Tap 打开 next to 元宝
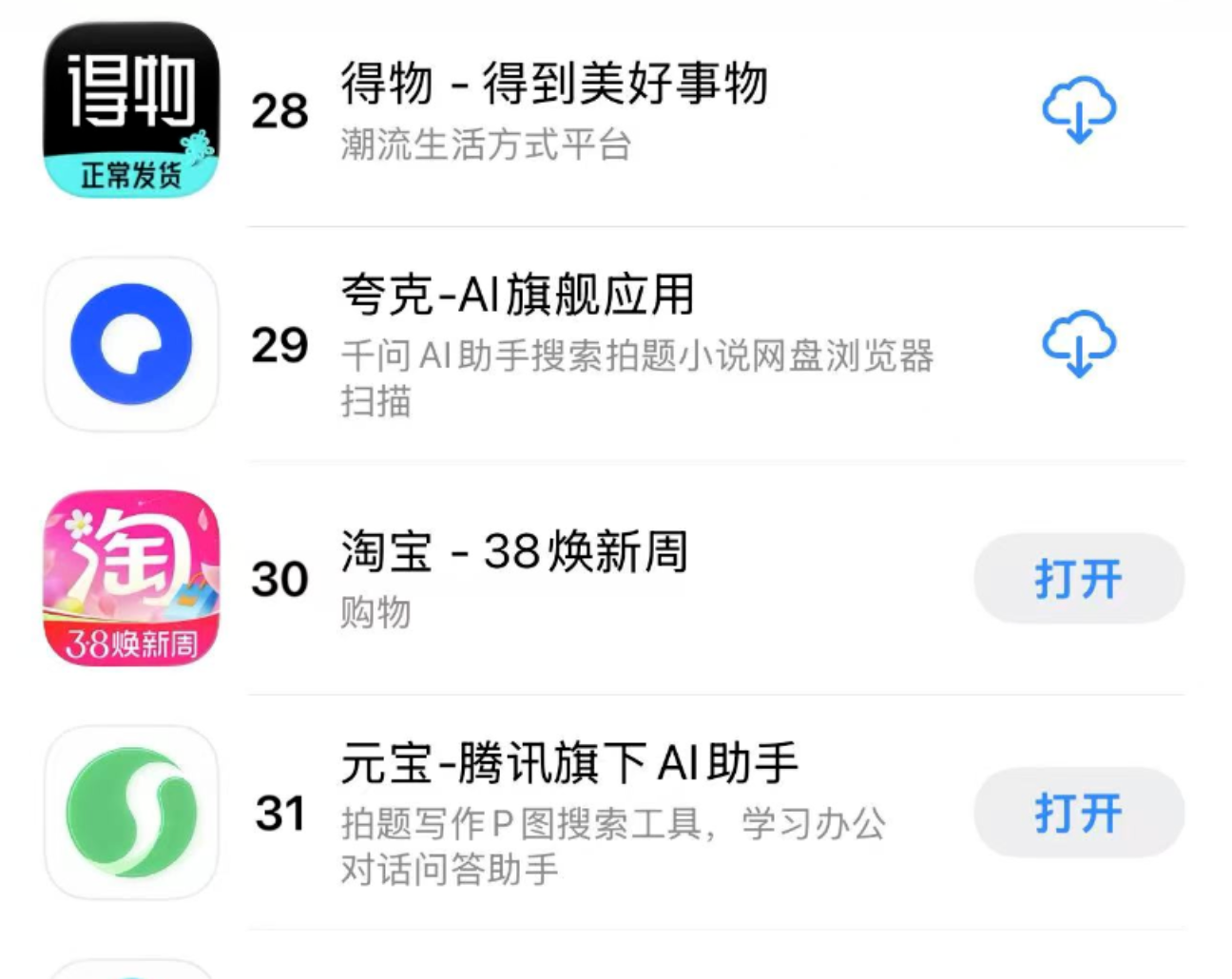The image size is (1232, 979). [x=1078, y=814]
